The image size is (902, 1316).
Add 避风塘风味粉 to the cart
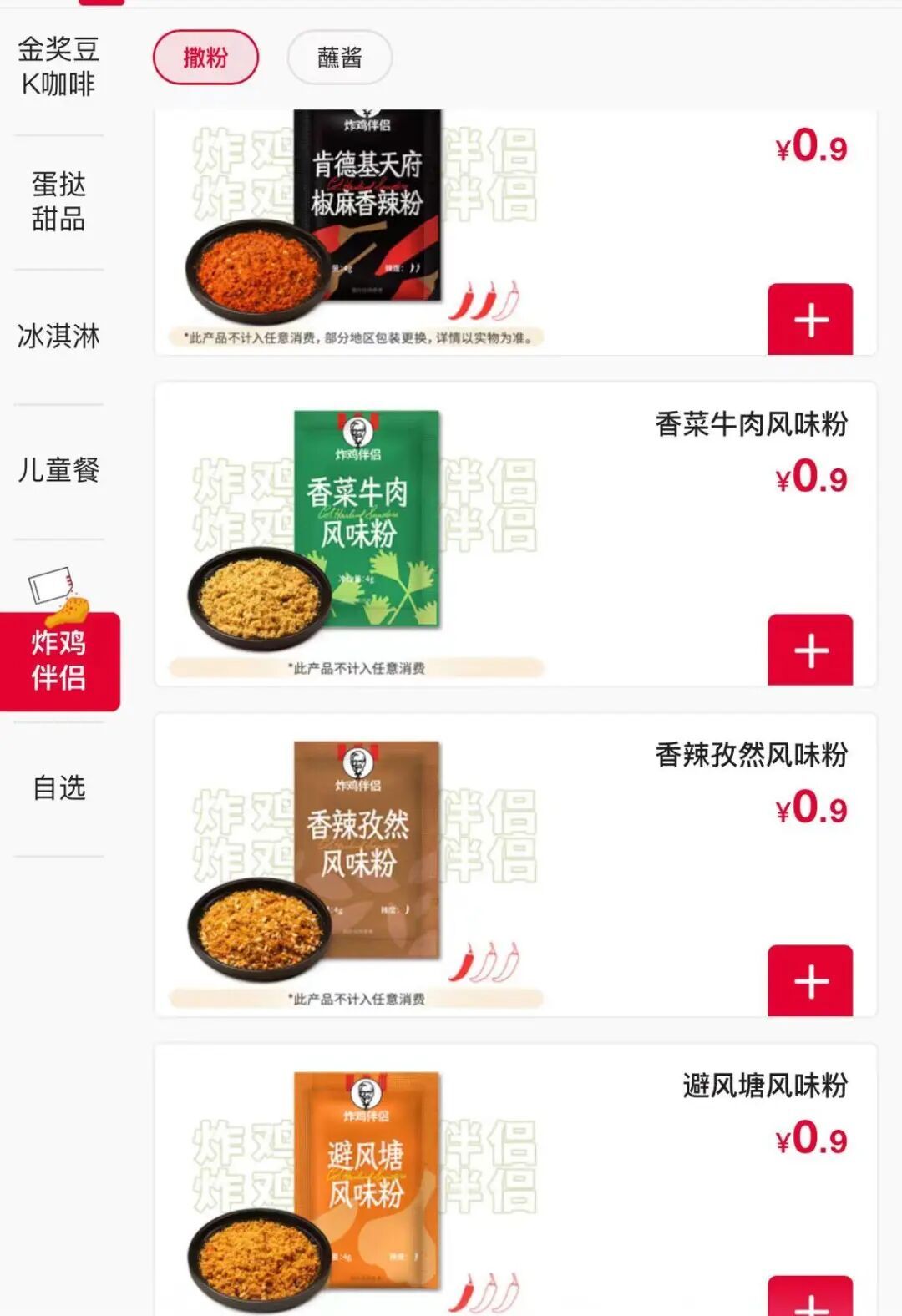point(810,1298)
